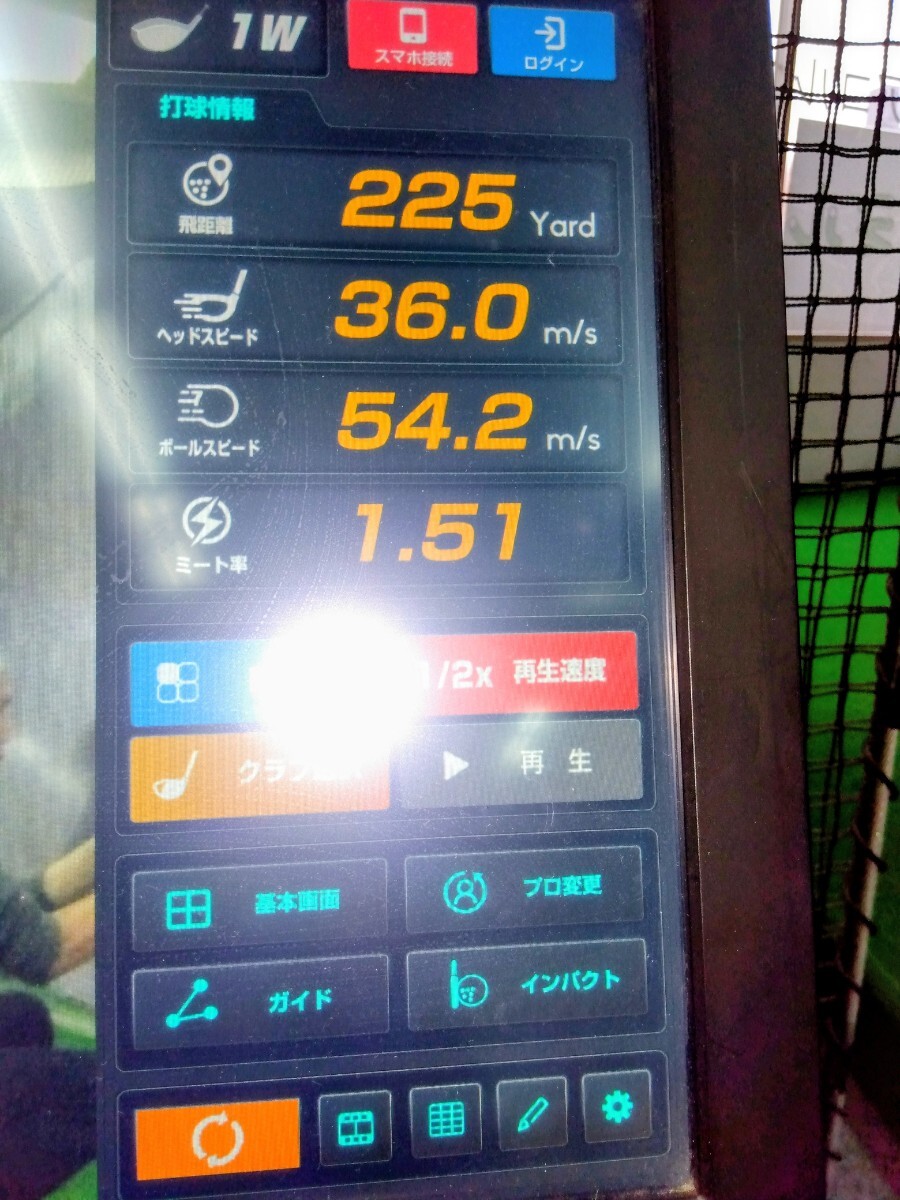Start playback with the 再生 button
The height and width of the screenshot is (1200, 900).
tap(520, 765)
